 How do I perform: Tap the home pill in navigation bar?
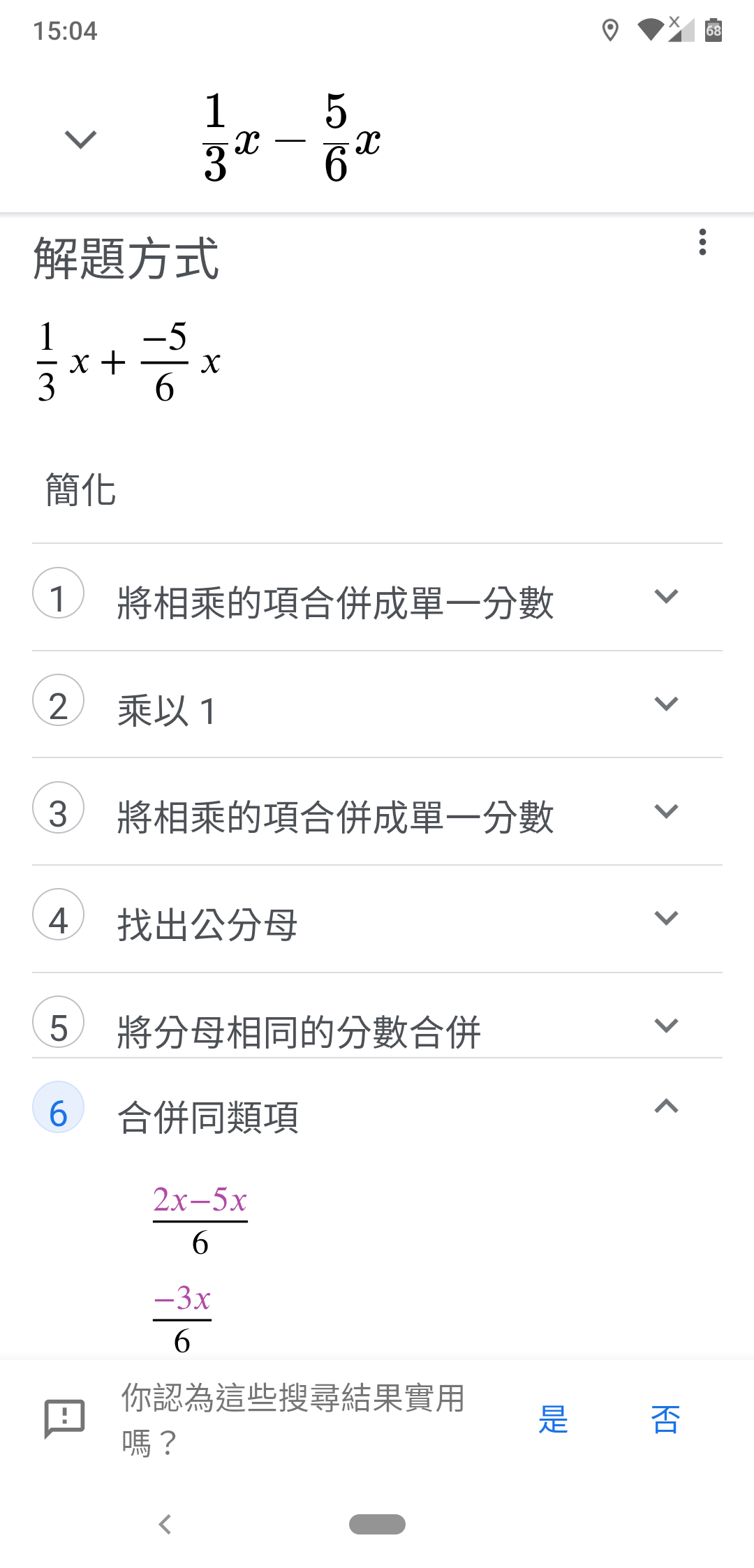pos(377,1524)
